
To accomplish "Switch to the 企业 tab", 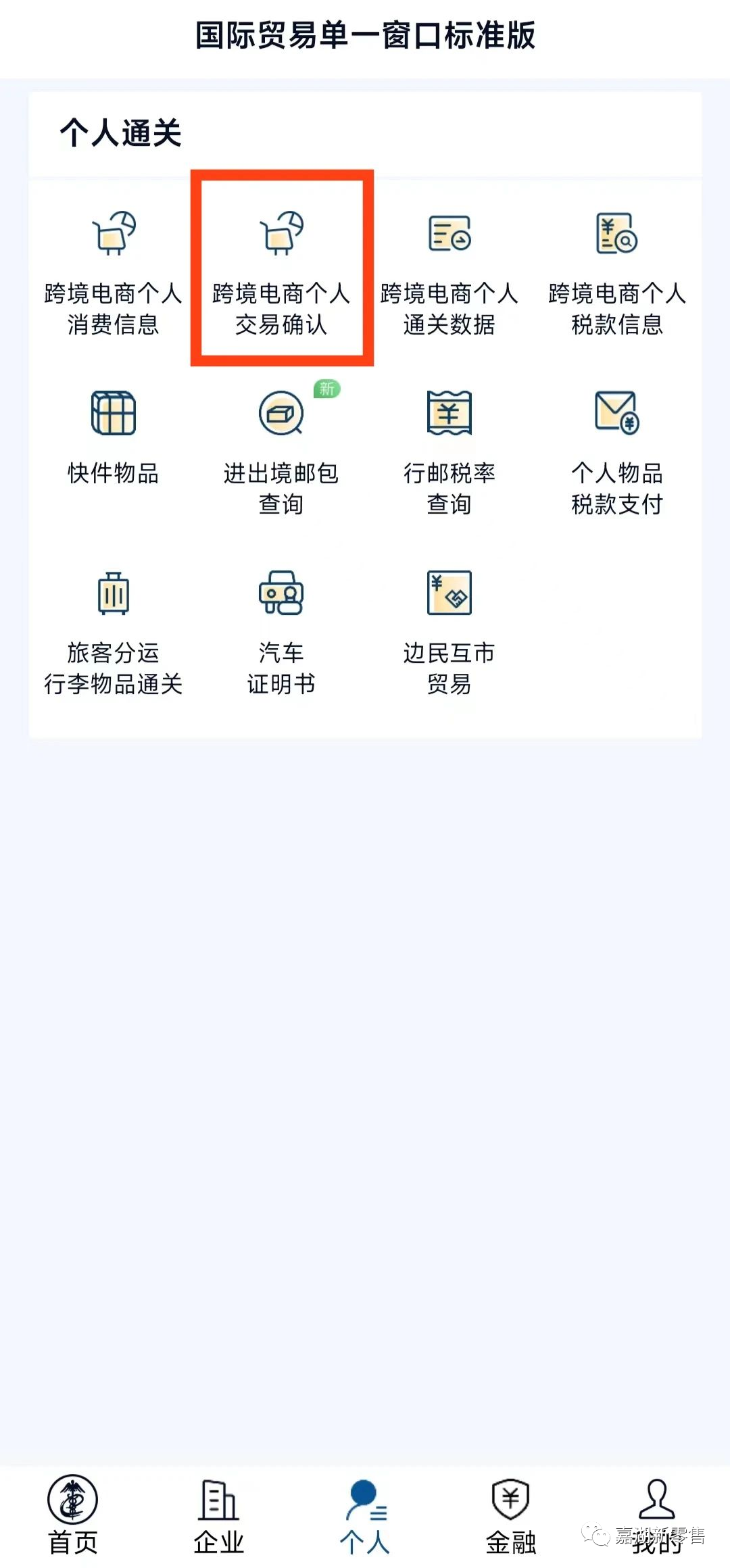I will pos(218,1514).
